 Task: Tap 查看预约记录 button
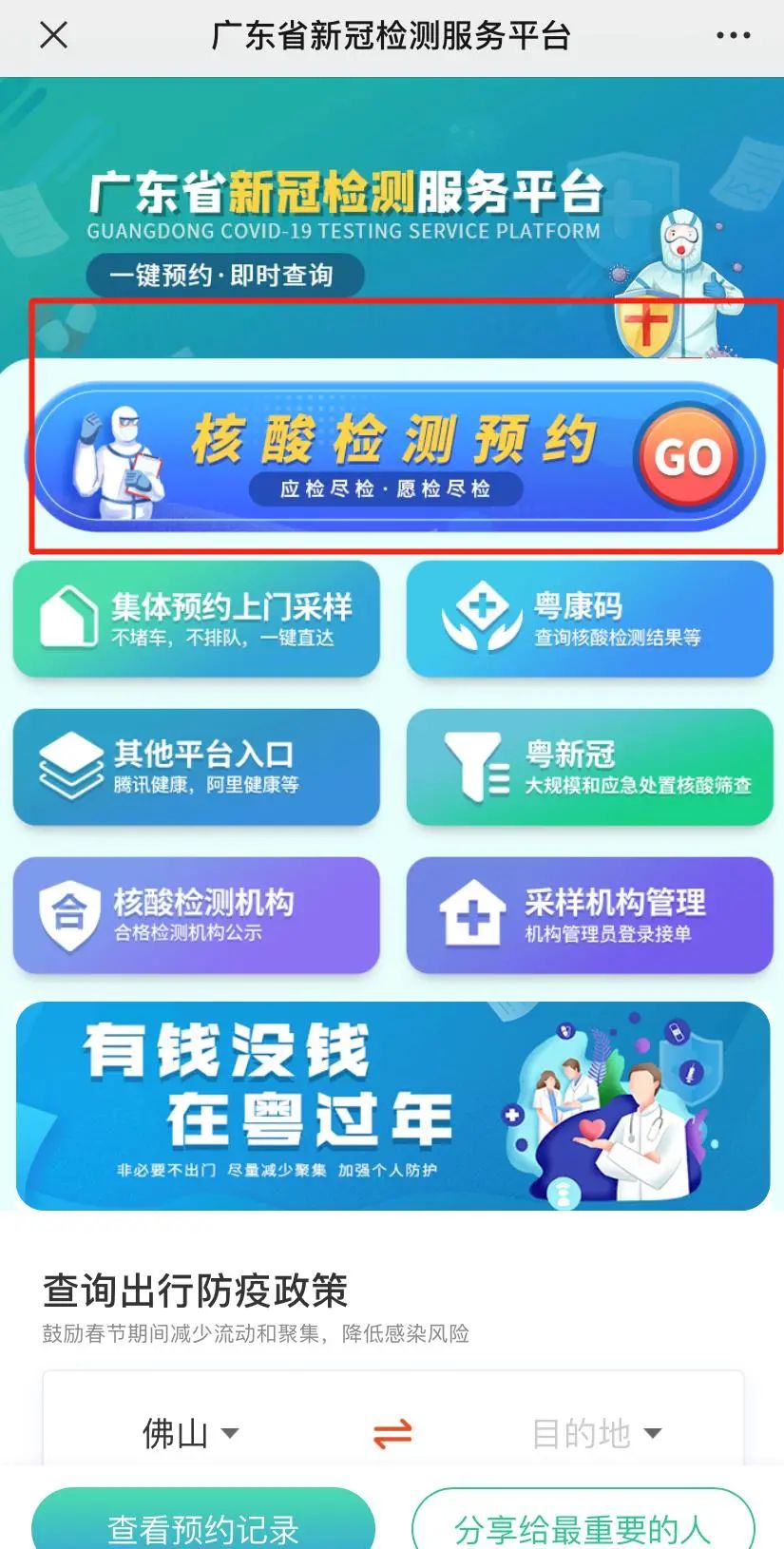click(x=203, y=1526)
